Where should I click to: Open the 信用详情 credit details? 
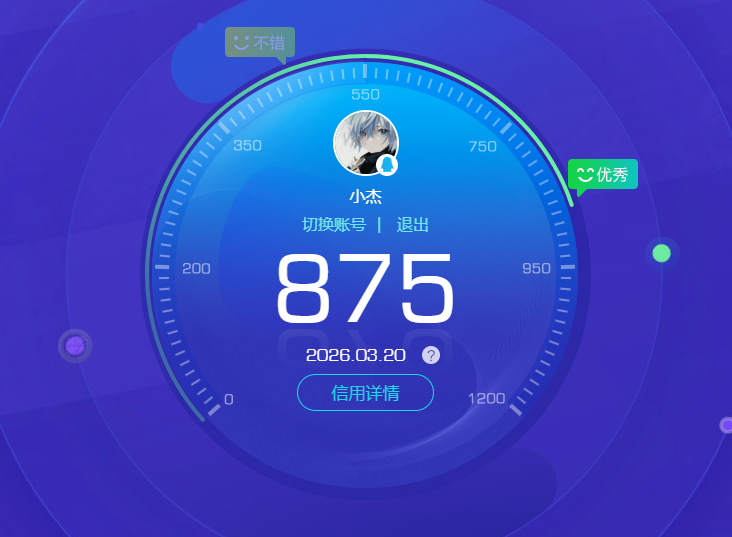[365, 393]
